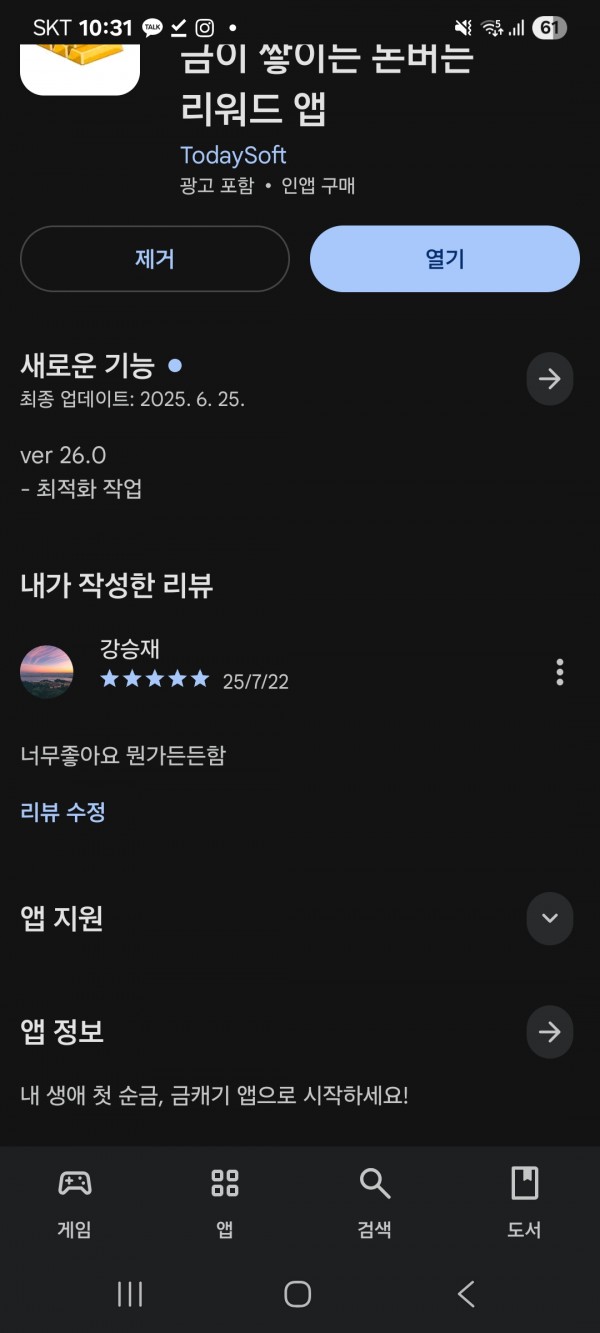Expand the 앱 지원 section
This screenshot has height=1333, width=600.
pos(550,919)
